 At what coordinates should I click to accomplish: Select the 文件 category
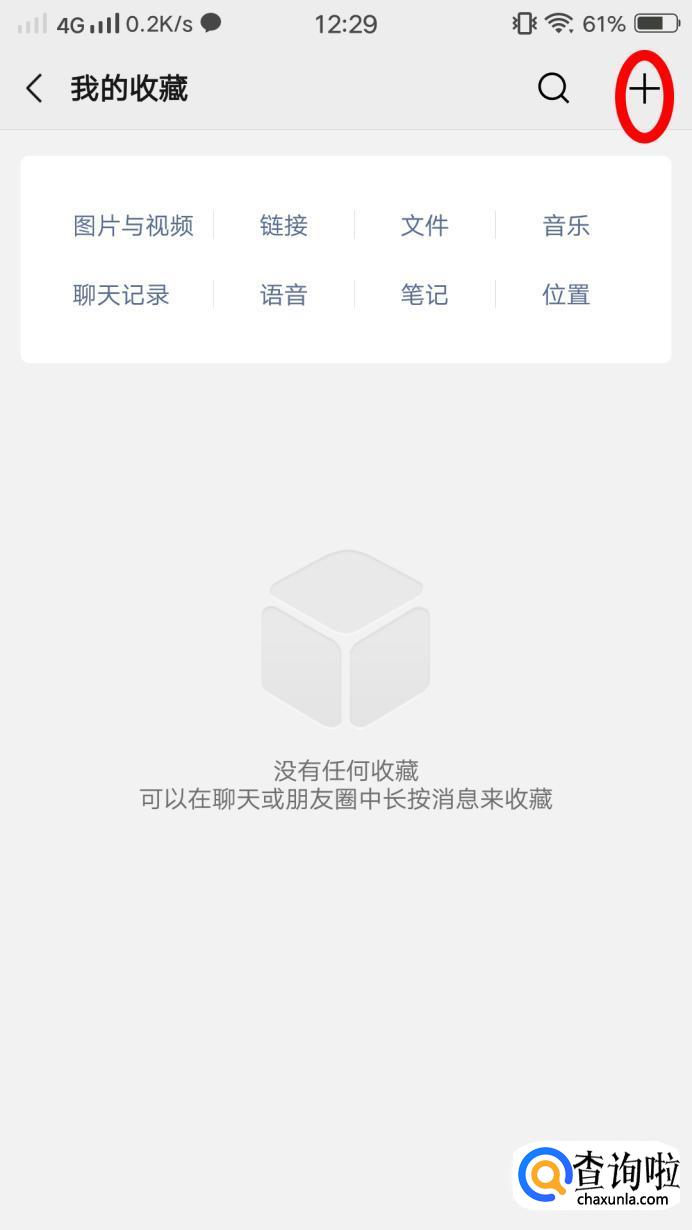click(425, 226)
